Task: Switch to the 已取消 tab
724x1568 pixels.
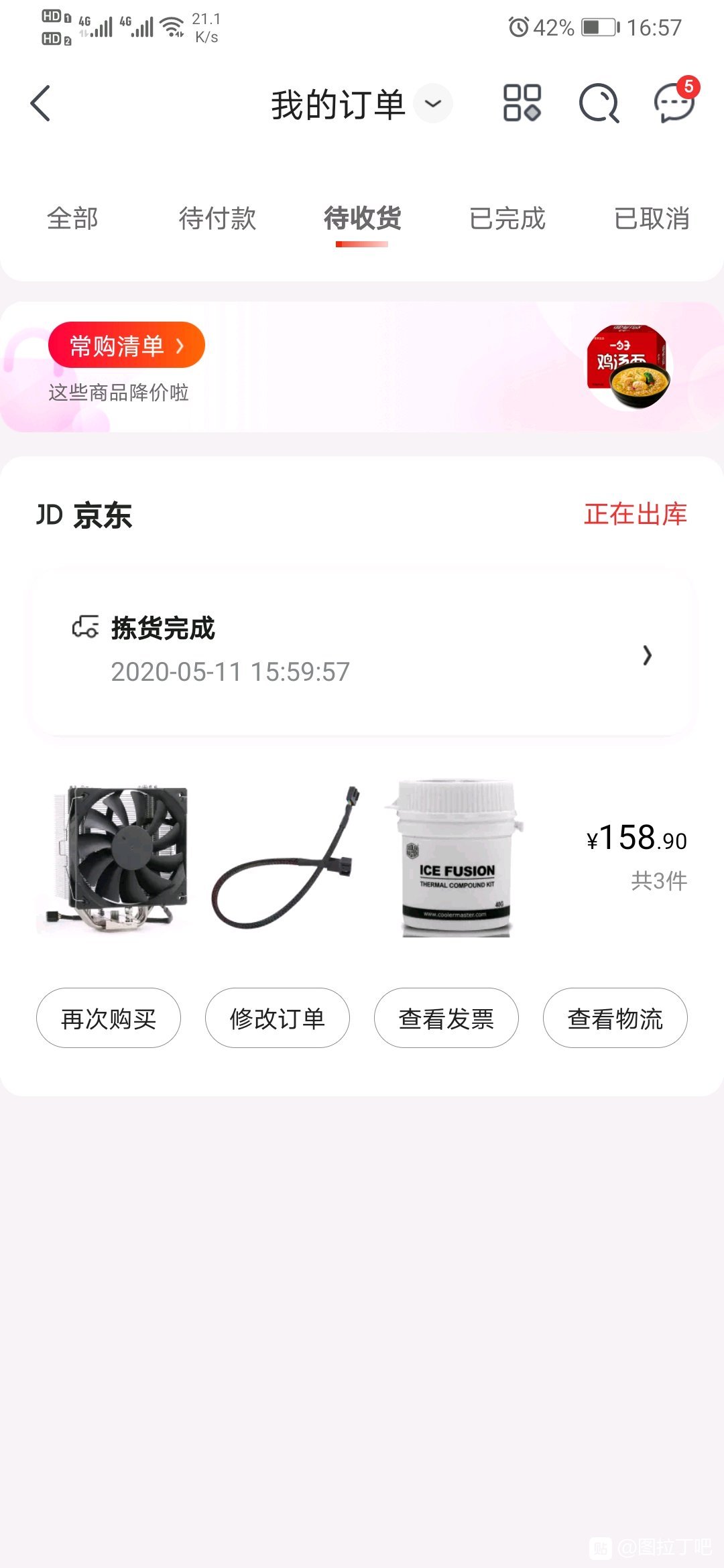Action: (652, 218)
